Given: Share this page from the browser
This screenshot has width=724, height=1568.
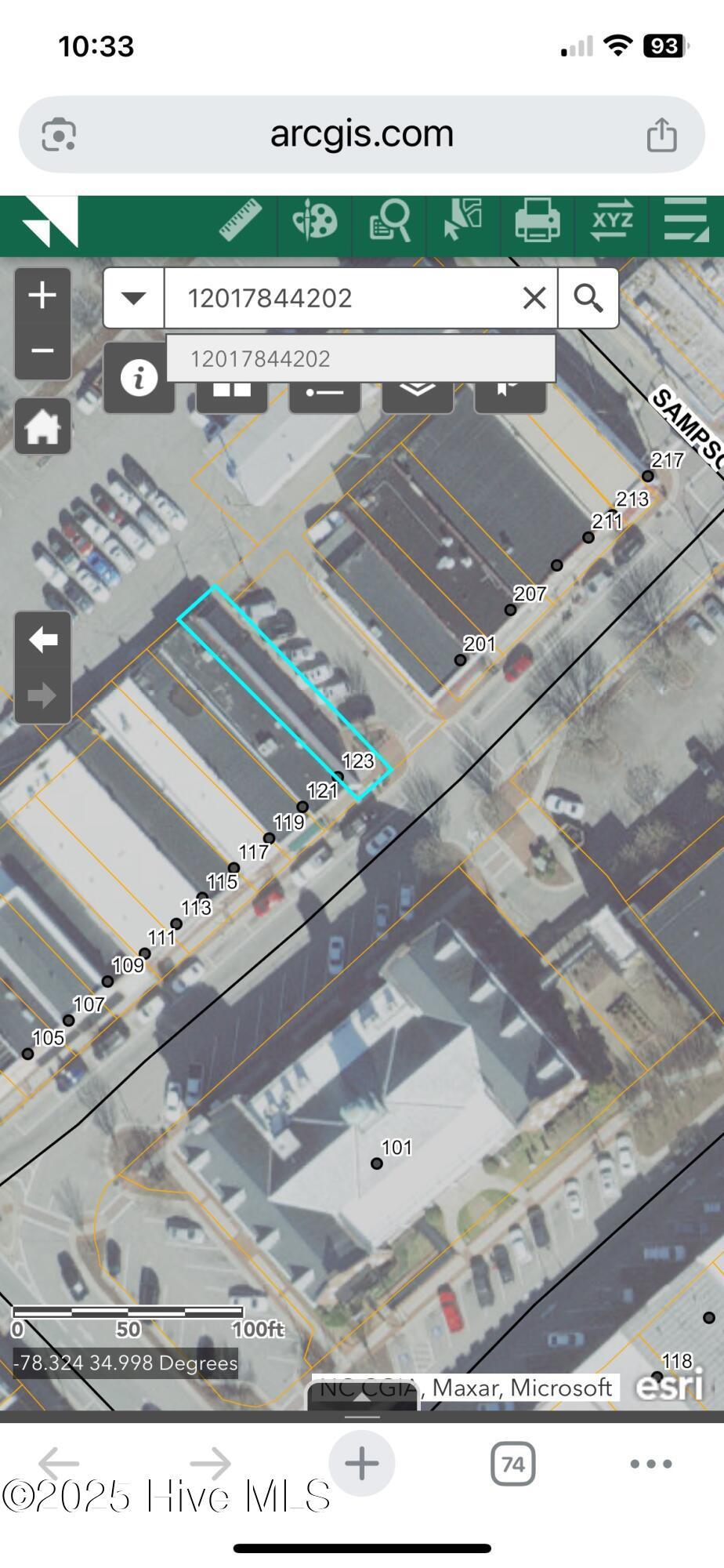Looking at the screenshot, I should (x=661, y=134).
